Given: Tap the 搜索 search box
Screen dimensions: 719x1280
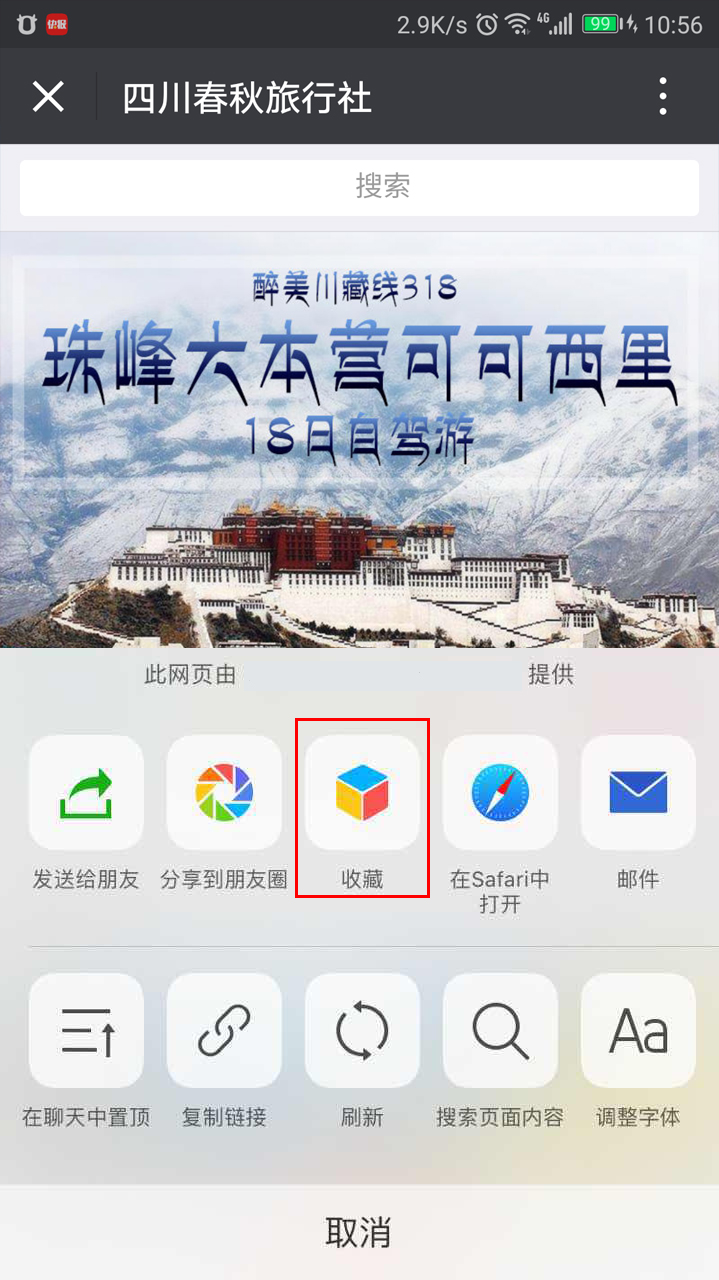Looking at the screenshot, I should [x=360, y=187].
